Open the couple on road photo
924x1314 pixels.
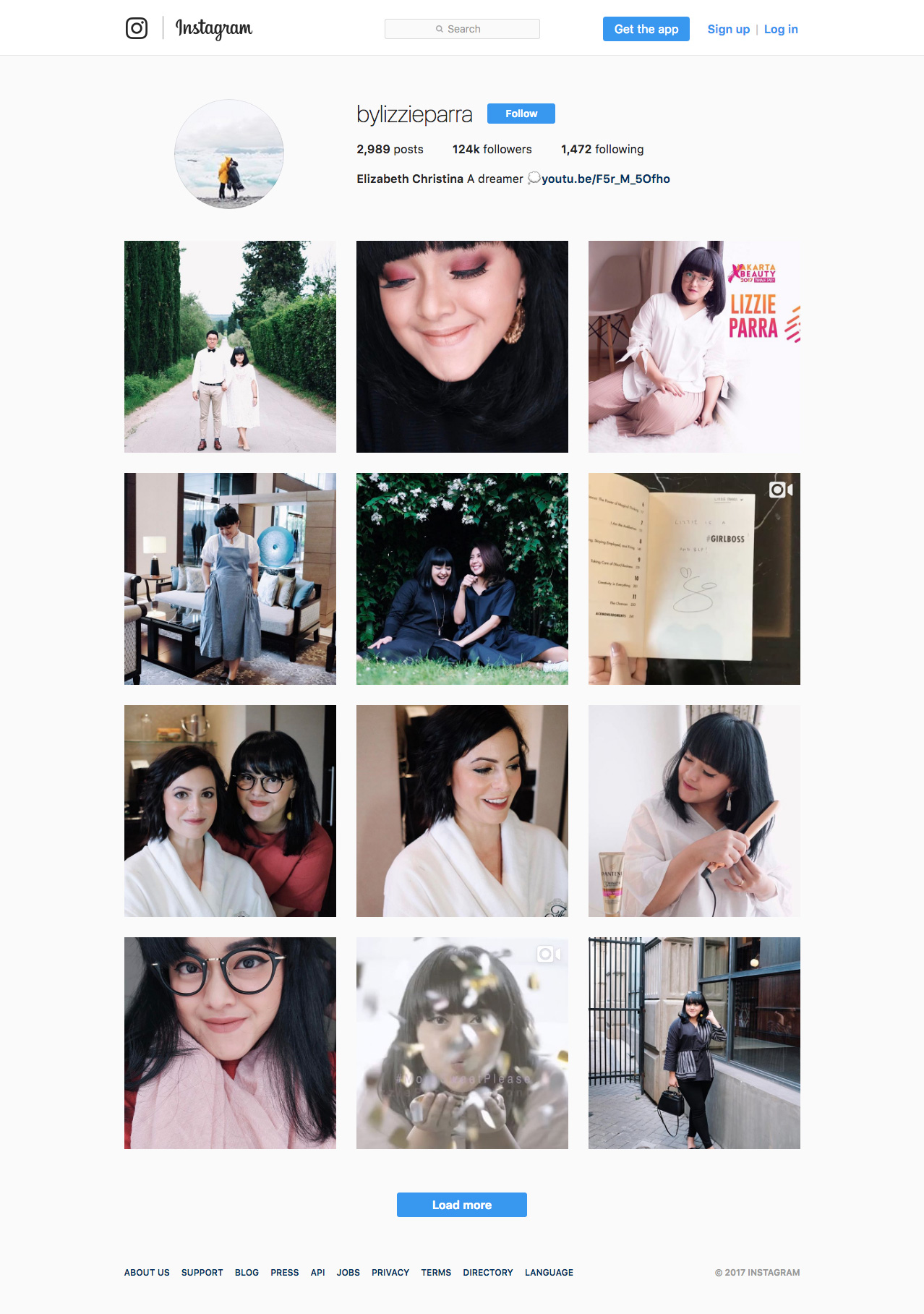point(230,346)
